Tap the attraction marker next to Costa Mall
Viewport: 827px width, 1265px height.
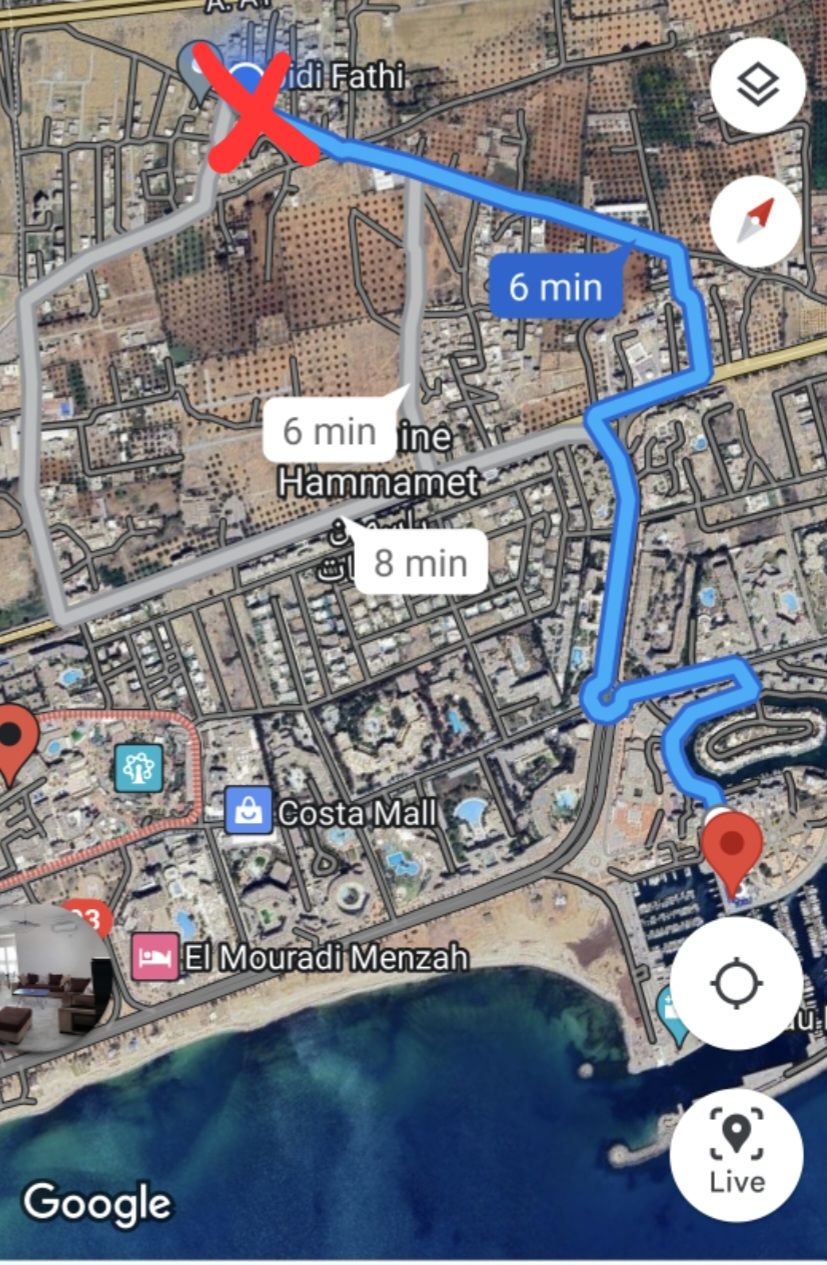138,767
